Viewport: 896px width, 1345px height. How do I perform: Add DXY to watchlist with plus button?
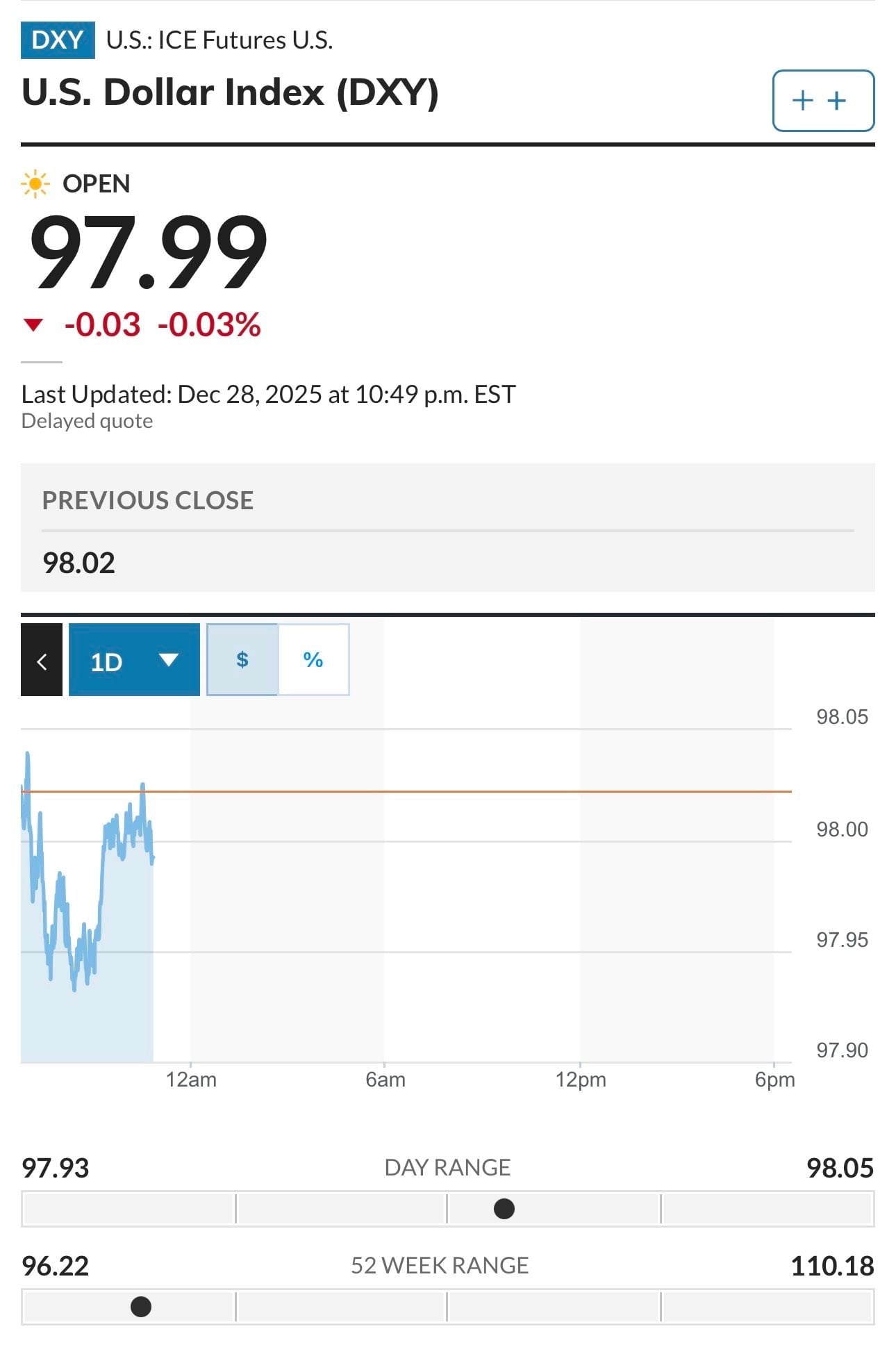tap(822, 101)
